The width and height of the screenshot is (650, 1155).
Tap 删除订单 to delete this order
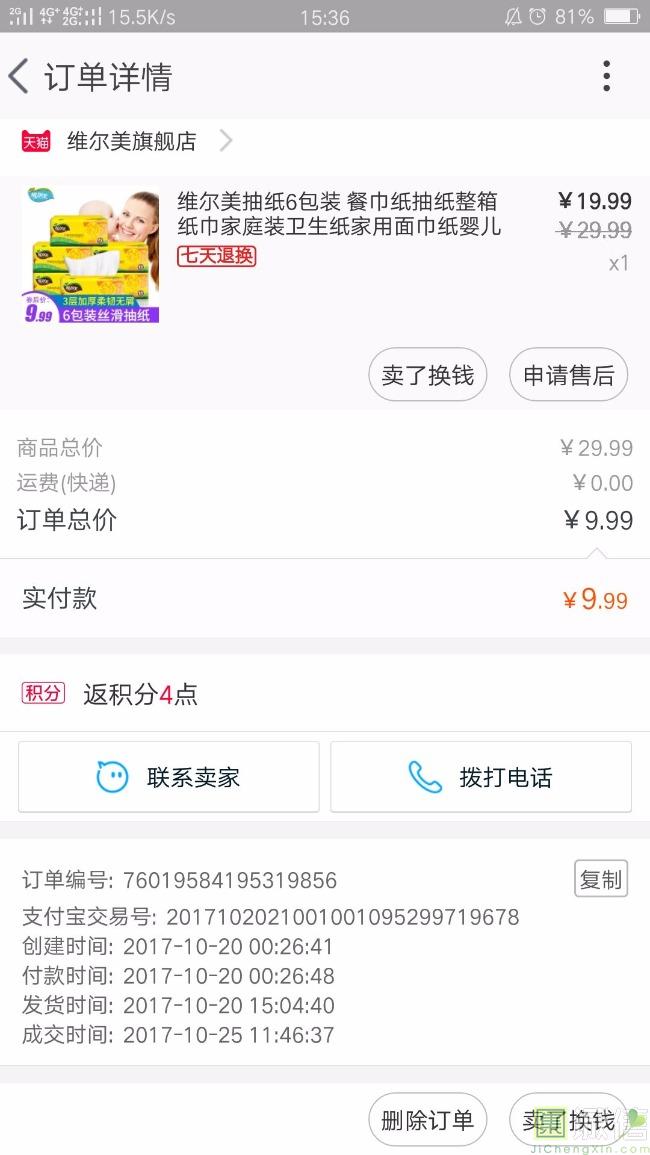(x=427, y=1120)
